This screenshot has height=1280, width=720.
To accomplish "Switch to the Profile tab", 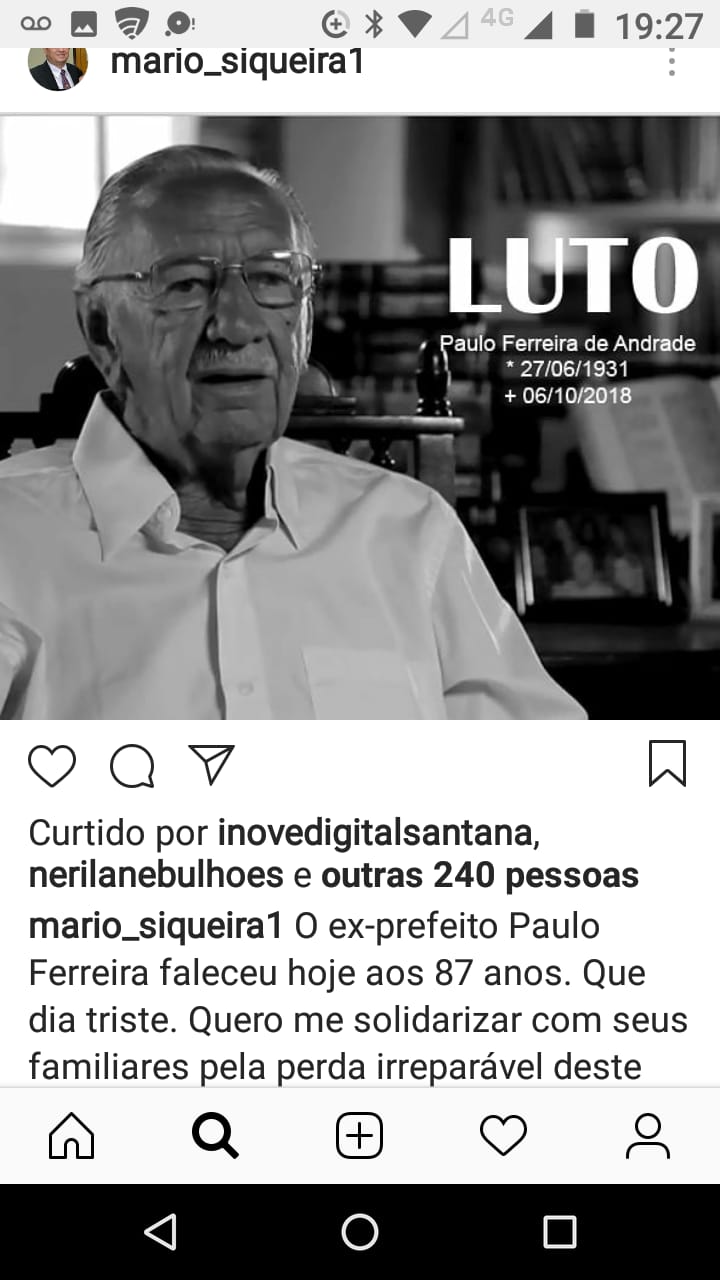I will click(x=647, y=1136).
